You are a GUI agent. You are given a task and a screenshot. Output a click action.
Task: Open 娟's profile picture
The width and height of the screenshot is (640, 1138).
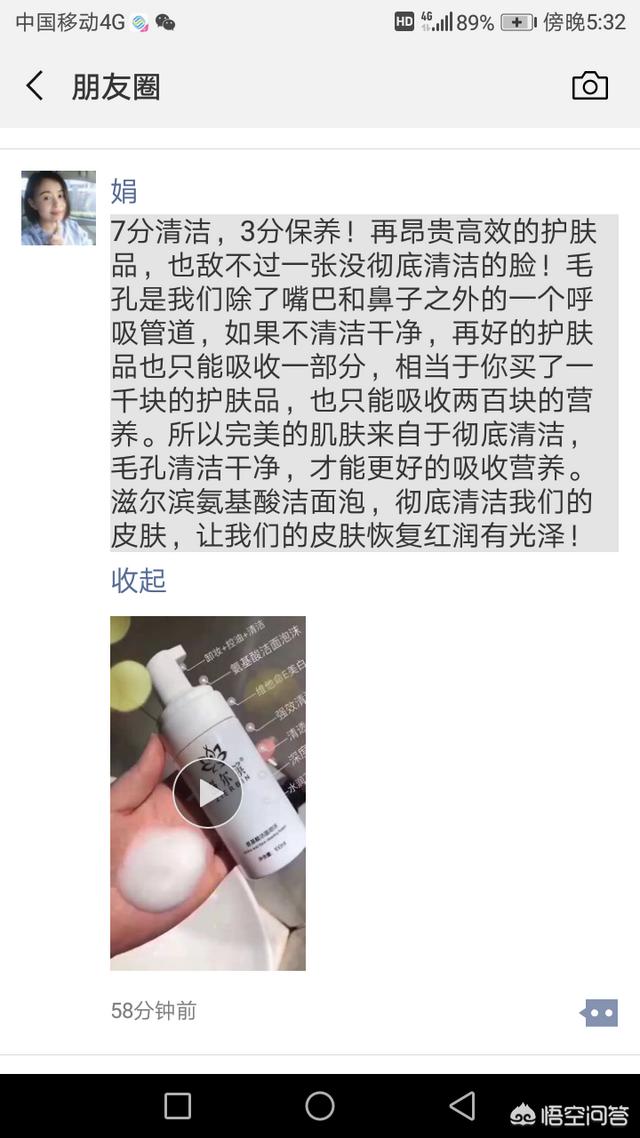58,208
